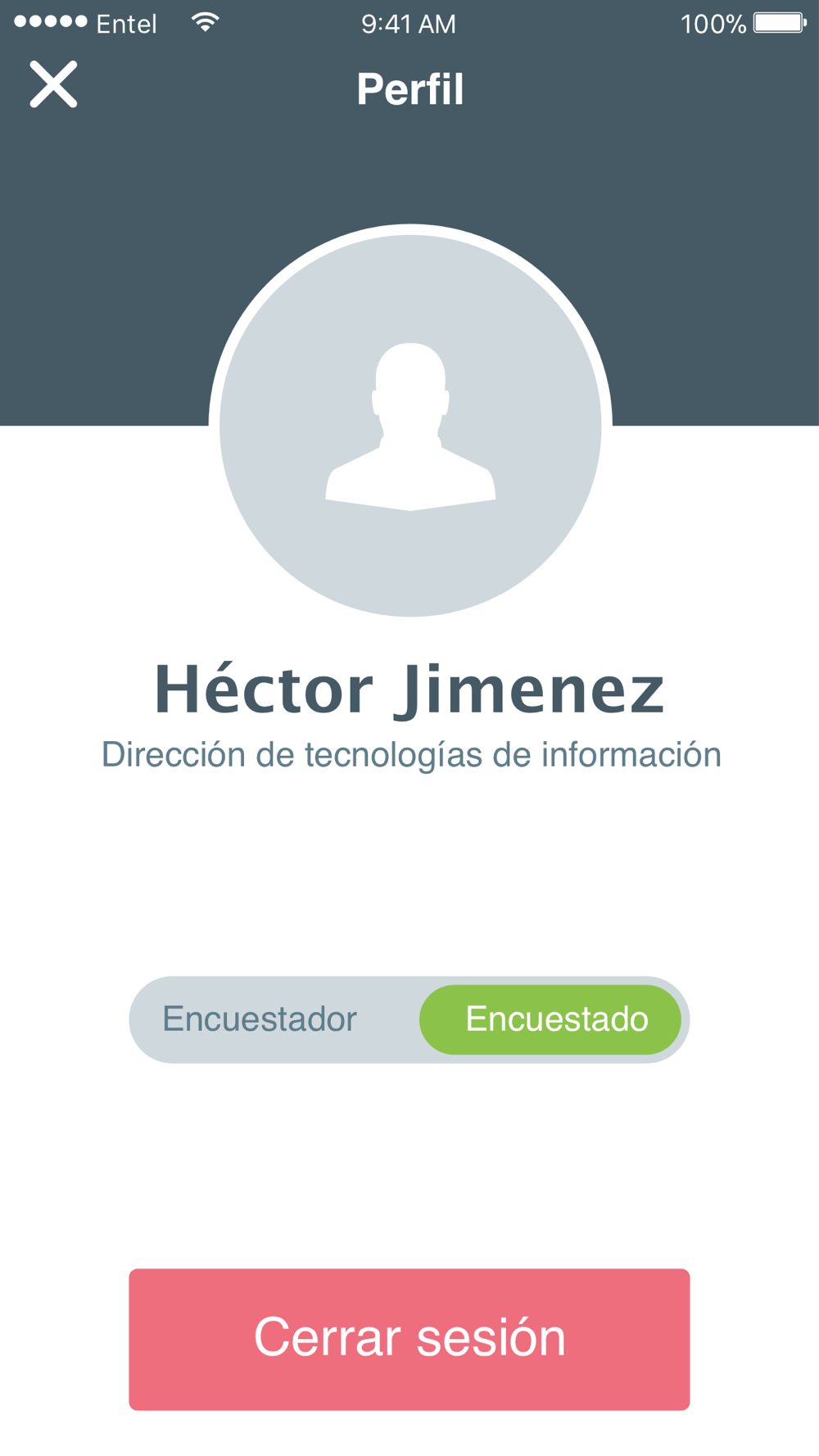The width and height of the screenshot is (819, 1456).
Task: Tap Cerrar sesión to log out
Action: (x=409, y=1339)
